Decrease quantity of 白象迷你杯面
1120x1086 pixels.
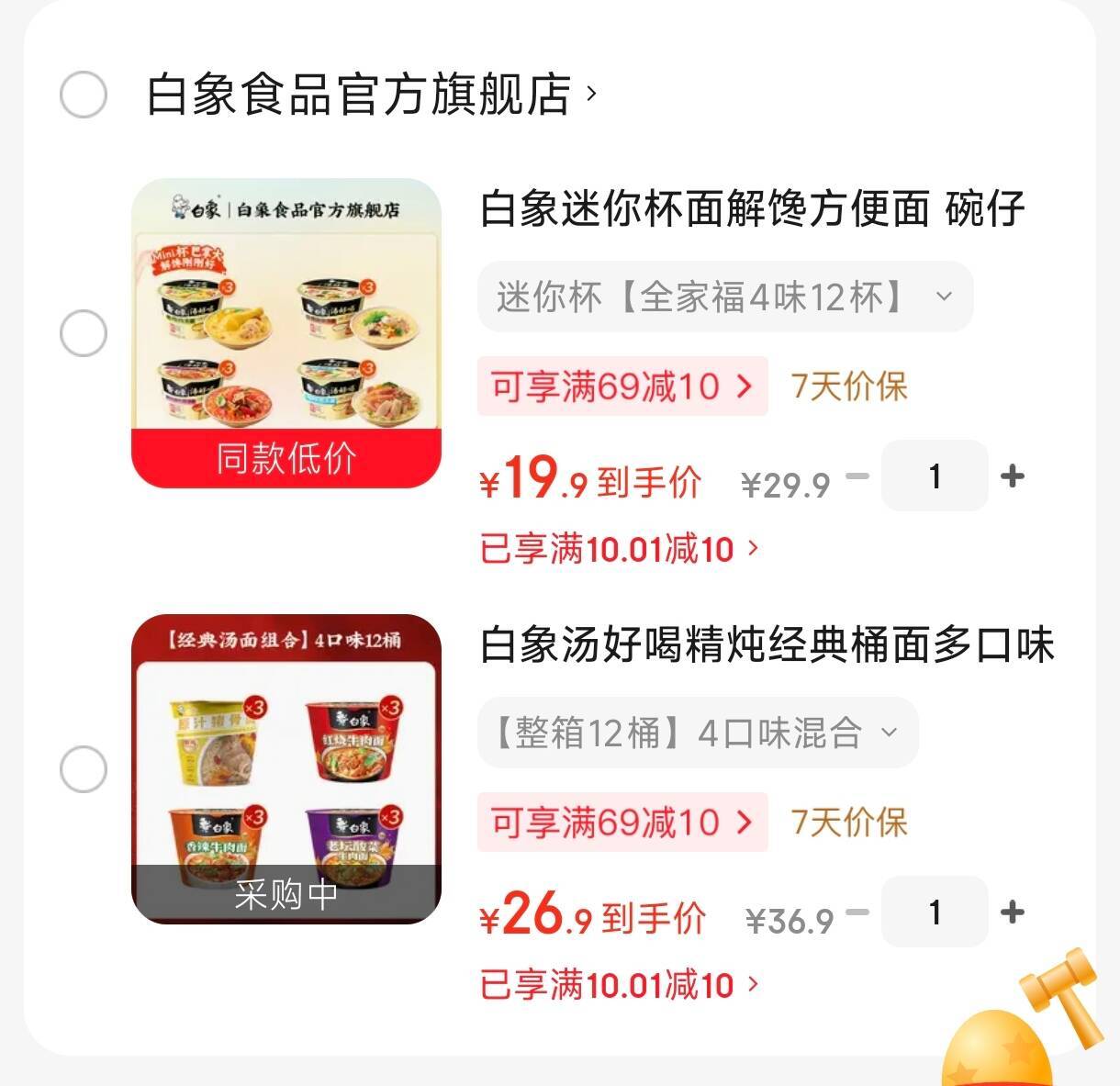(x=857, y=476)
